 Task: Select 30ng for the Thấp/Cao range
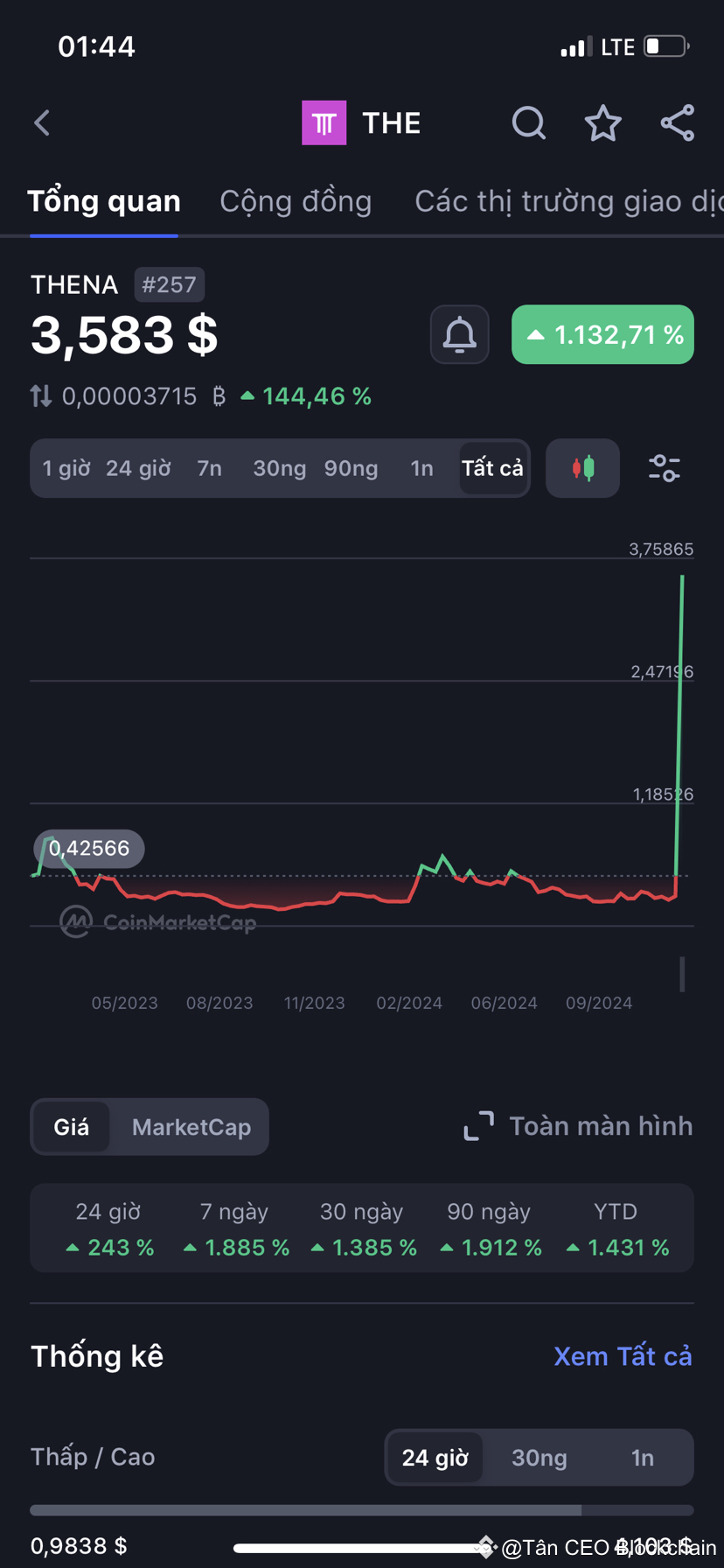tap(539, 1457)
